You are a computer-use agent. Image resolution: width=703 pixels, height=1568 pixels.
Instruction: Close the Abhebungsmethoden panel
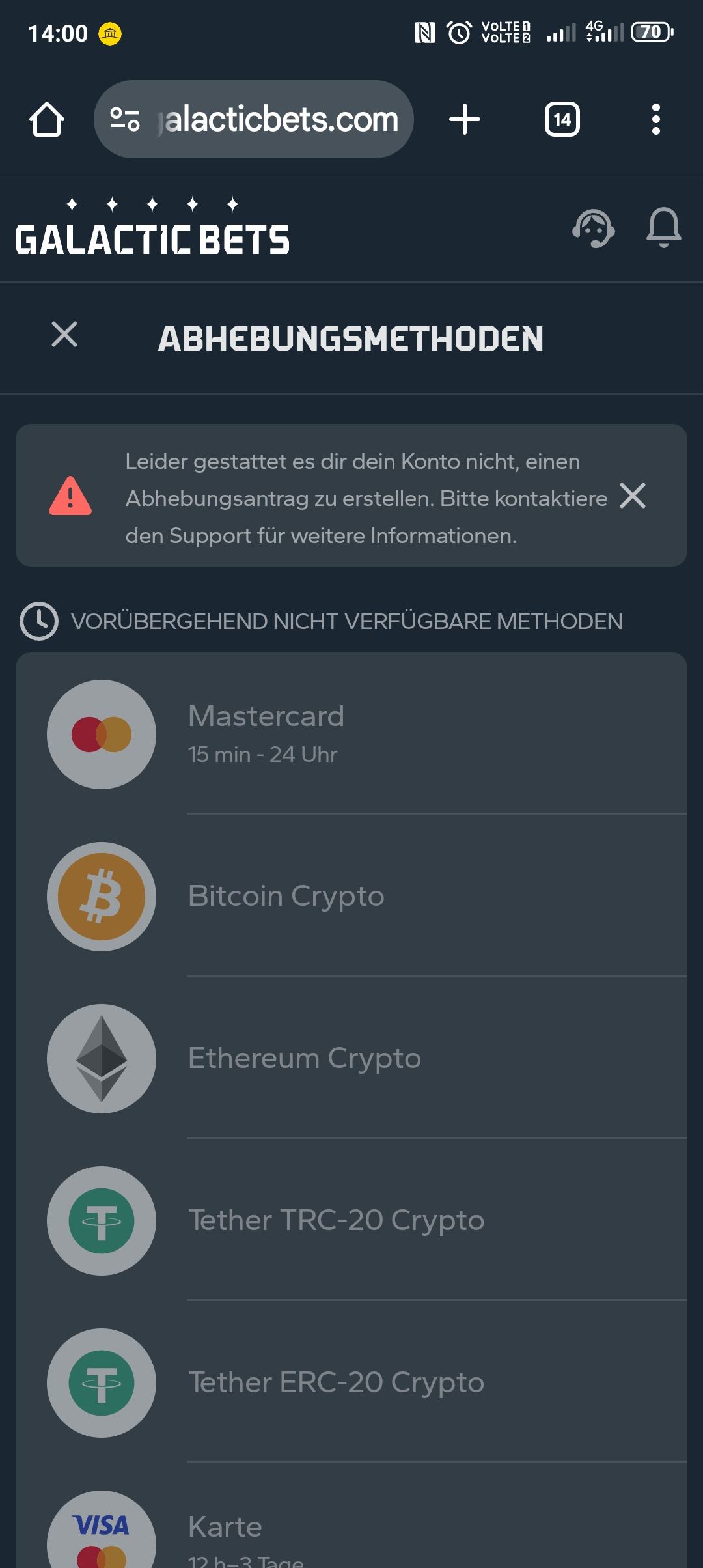pyautogui.click(x=64, y=335)
